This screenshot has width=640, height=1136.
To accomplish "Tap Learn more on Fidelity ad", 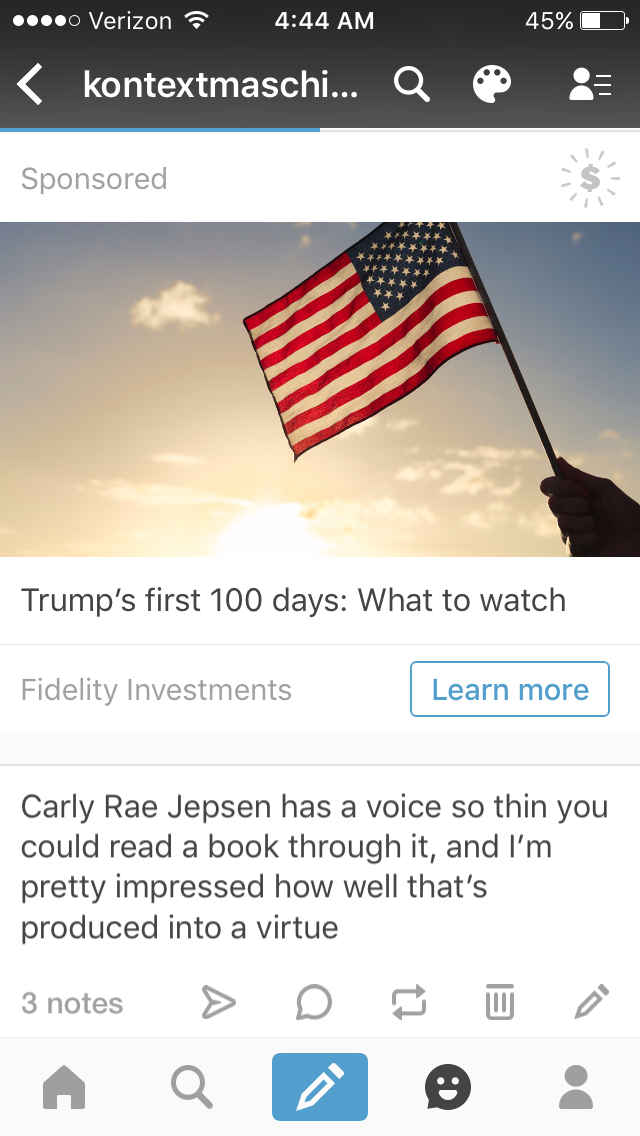I will pyautogui.click(x=509, y=689).
